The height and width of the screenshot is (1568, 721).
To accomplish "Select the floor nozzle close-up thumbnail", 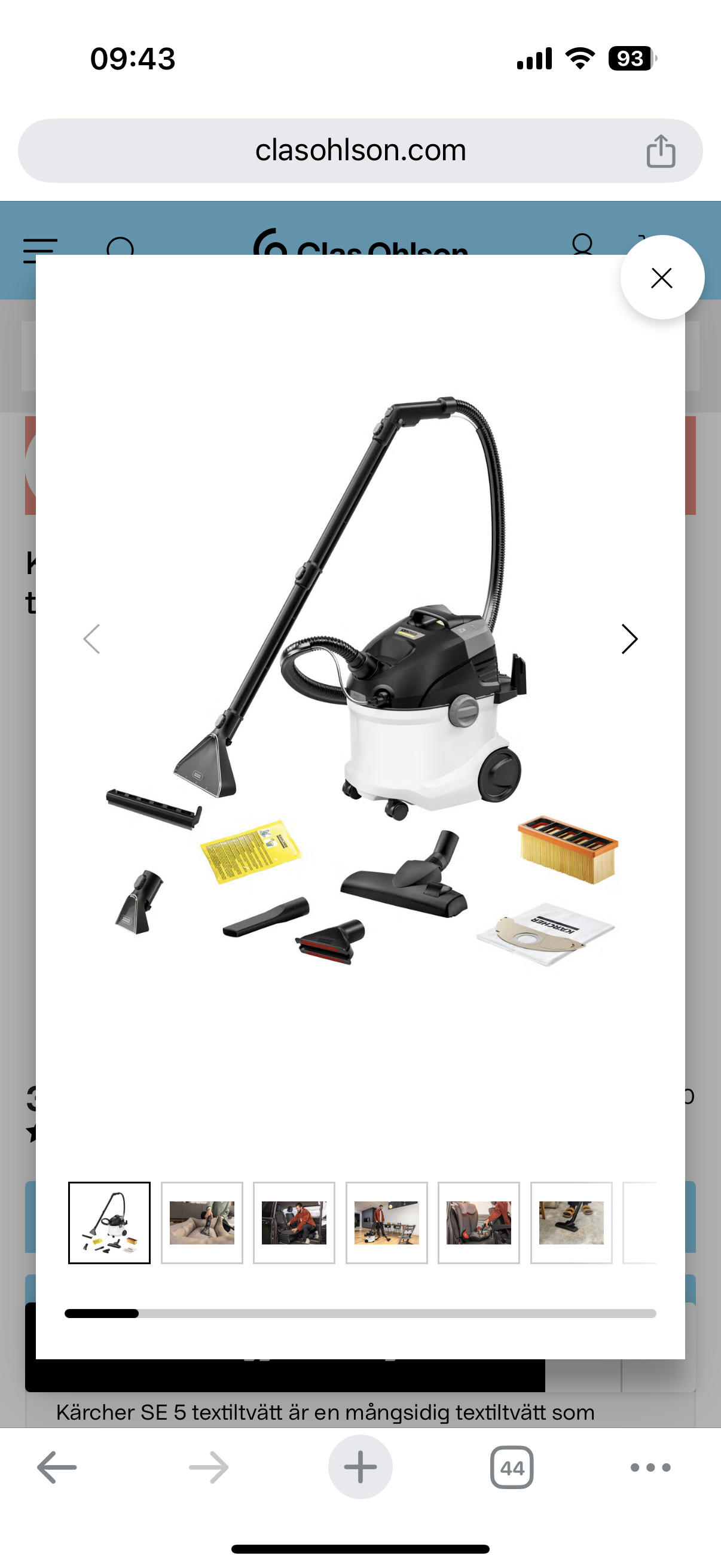I will pyautogui.click(x=571, y=1222).
